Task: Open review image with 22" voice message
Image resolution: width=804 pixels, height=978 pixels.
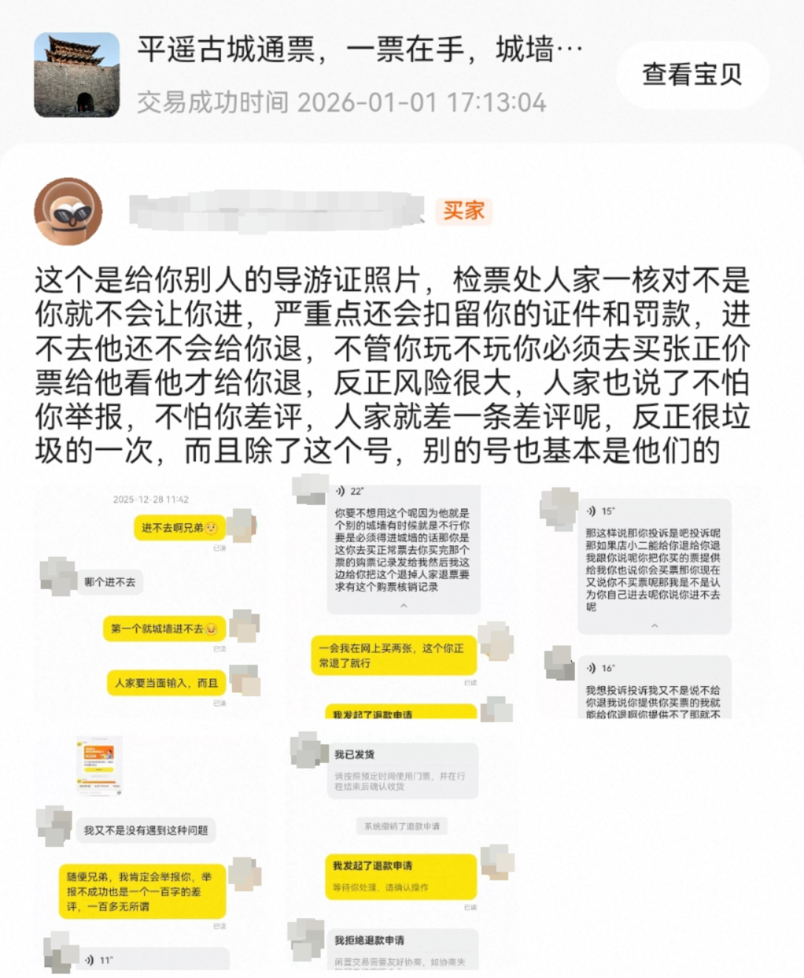Action: [x=400, y=600]
